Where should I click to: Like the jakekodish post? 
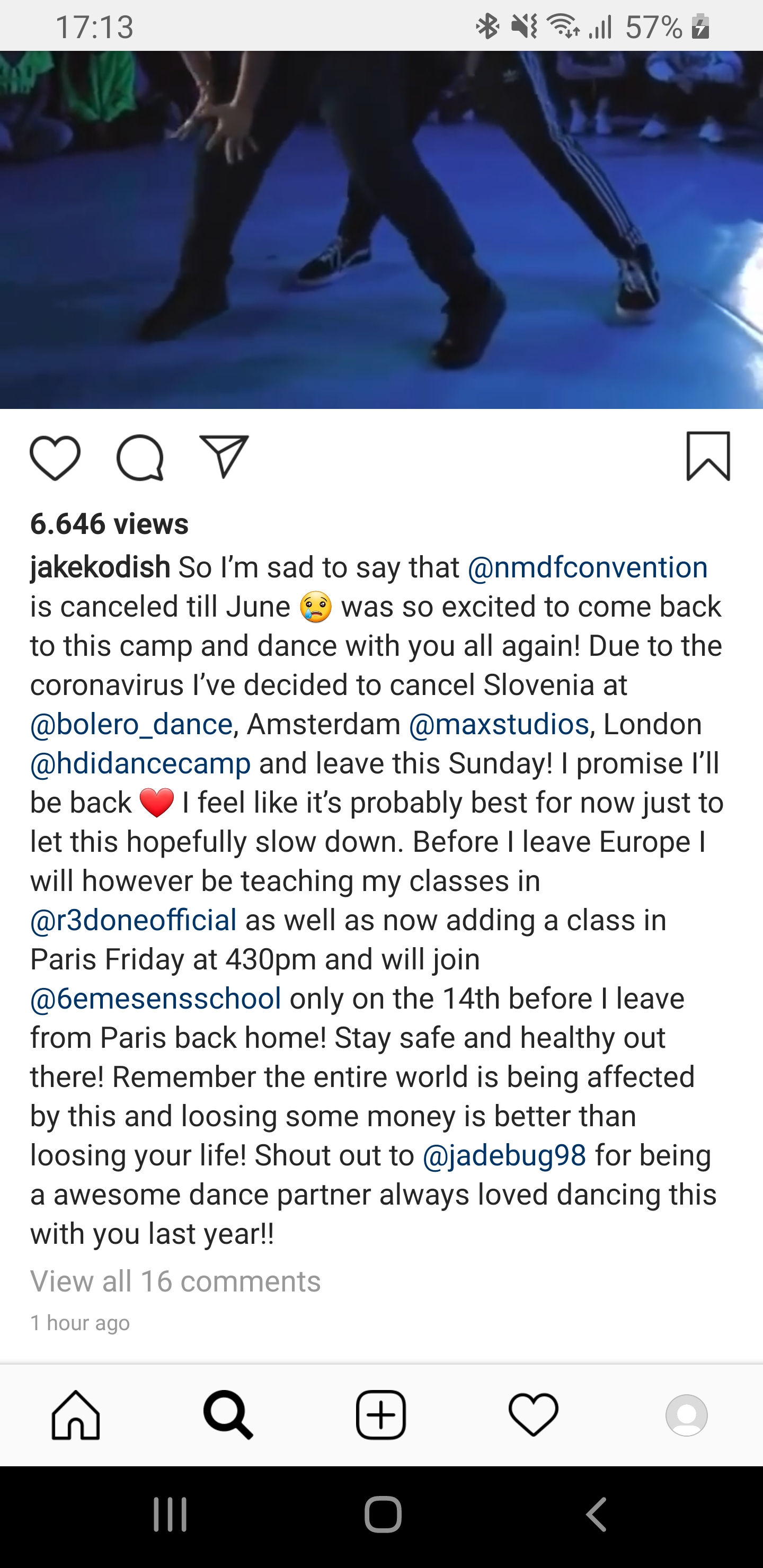pos(55,458)
